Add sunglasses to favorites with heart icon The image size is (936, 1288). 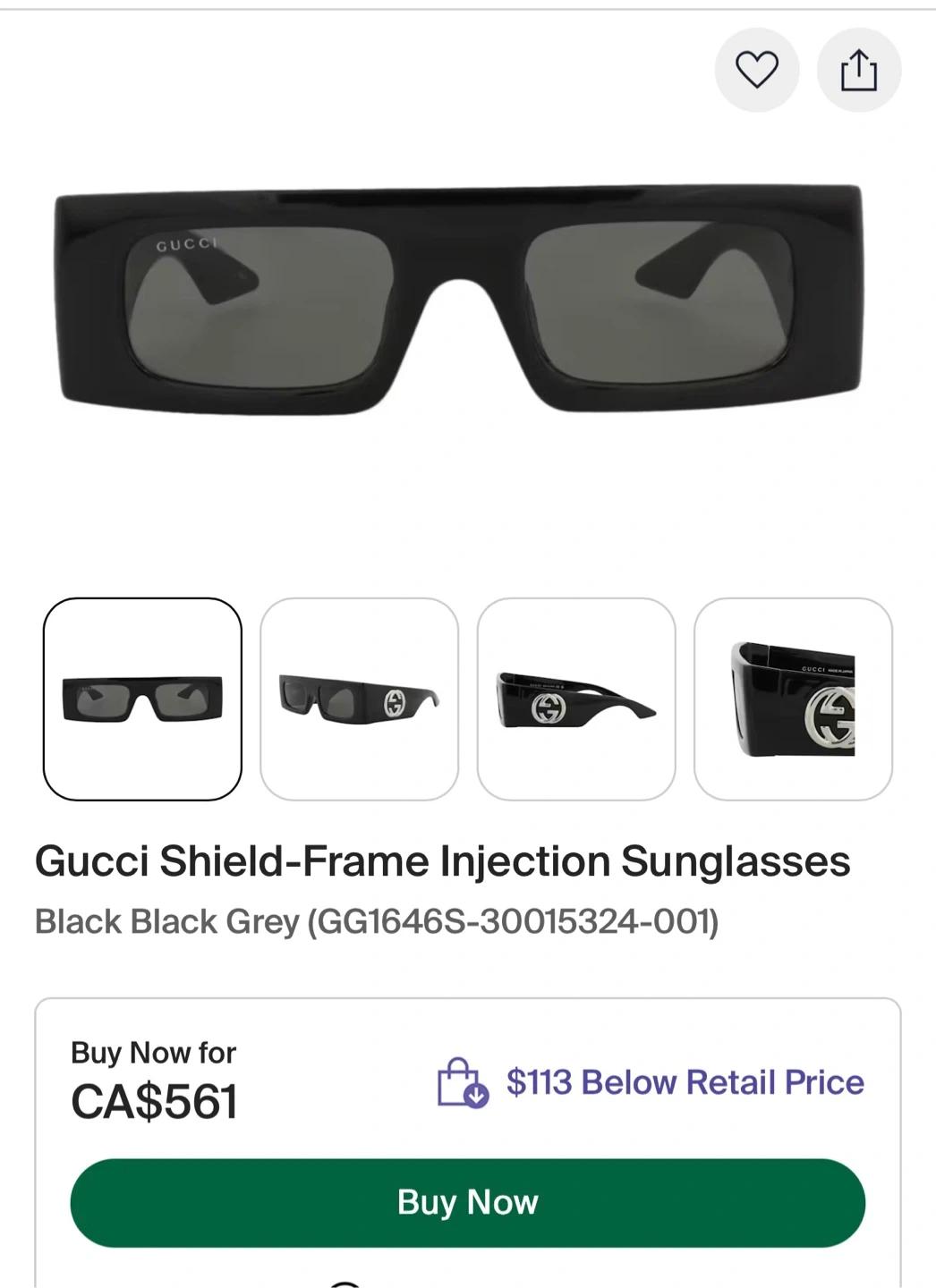[x=756, y=70]
